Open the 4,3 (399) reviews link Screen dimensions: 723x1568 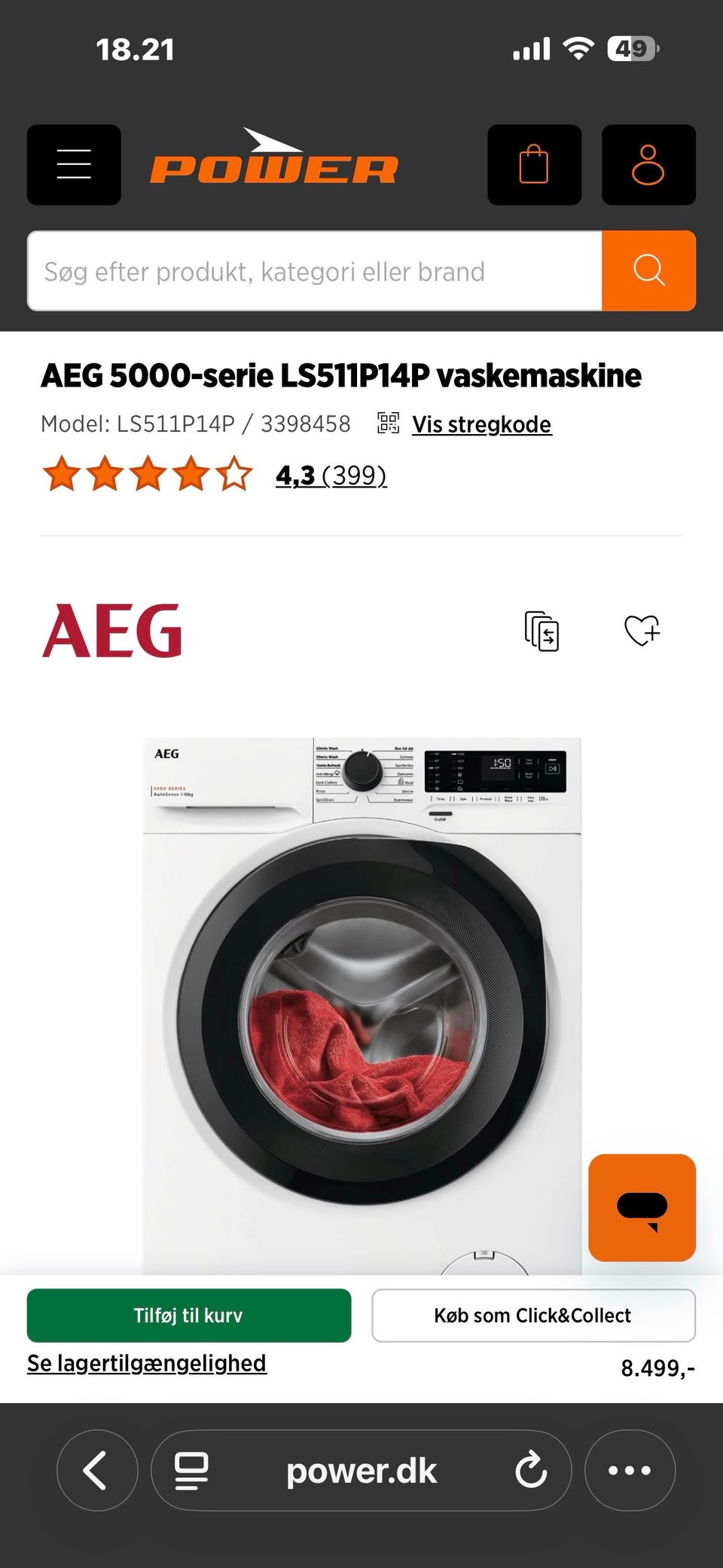click(331, 475)
